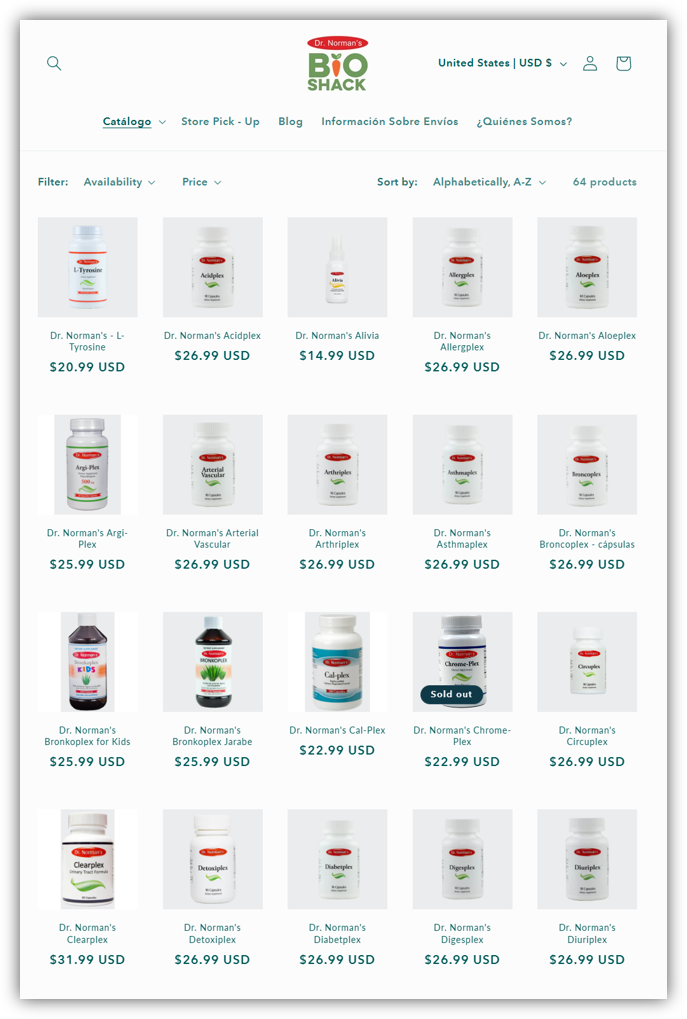Go to Store Pick - Up page
687x1019 pixels.
[220, 122]
